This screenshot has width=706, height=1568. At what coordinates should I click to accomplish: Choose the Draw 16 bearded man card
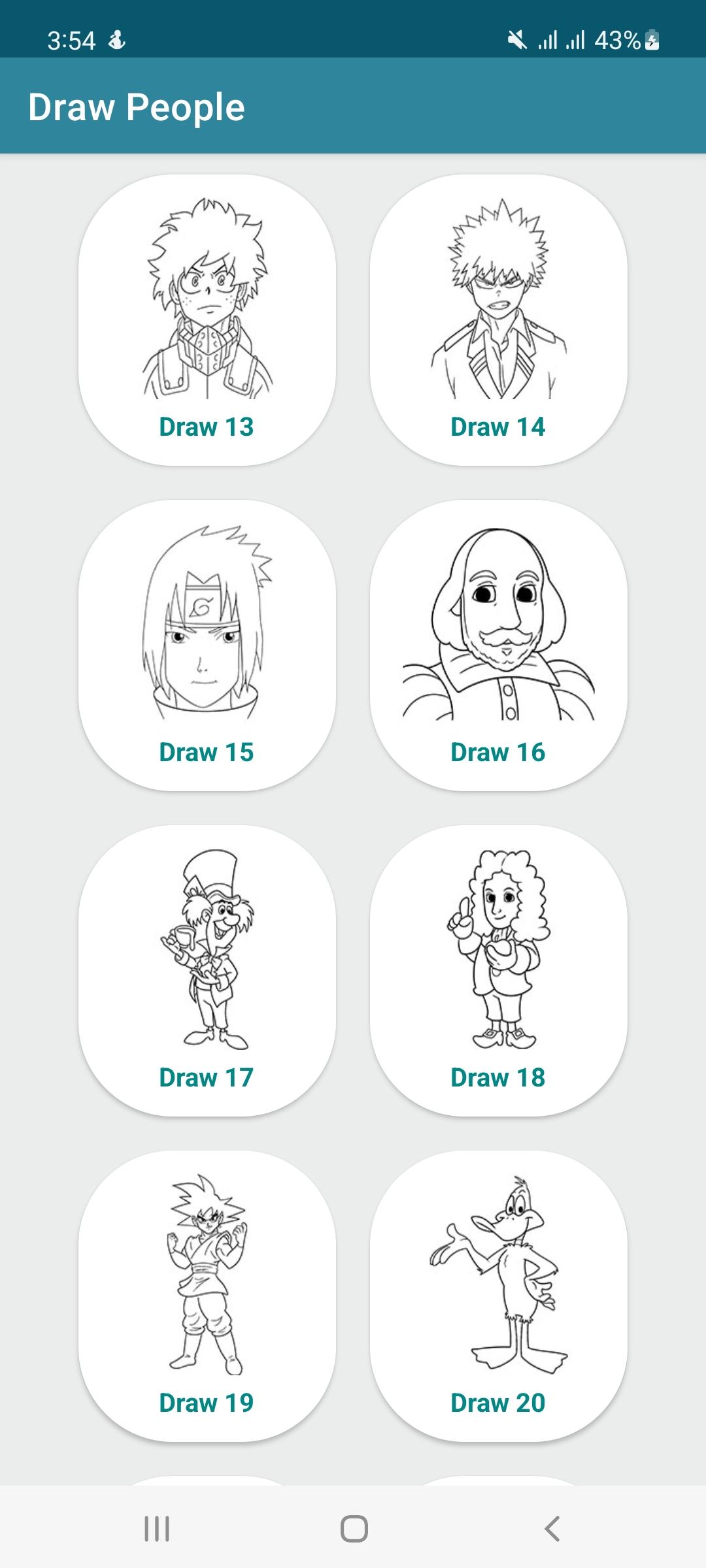point(498,645)
